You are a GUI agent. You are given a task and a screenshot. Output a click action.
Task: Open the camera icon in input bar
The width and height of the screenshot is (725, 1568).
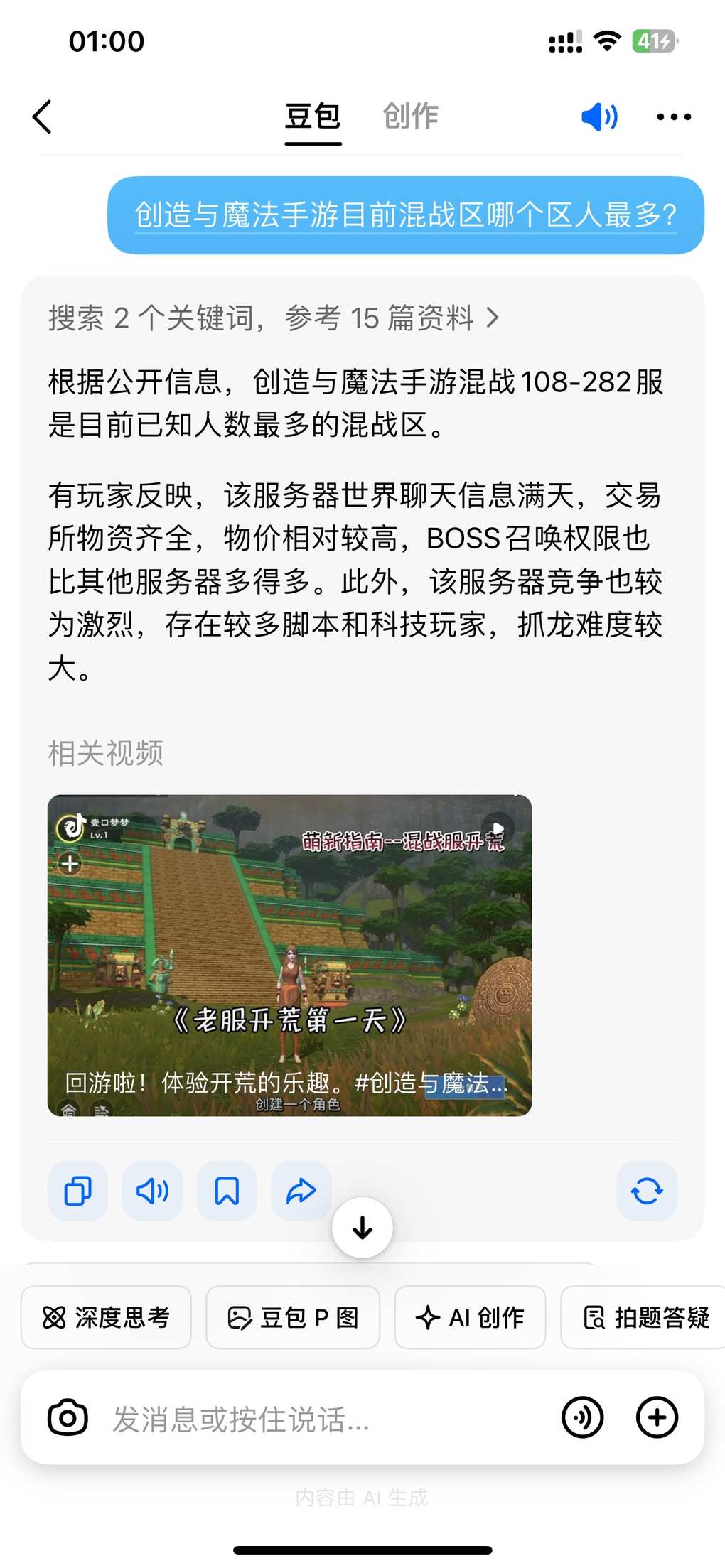coord(68,1417)
